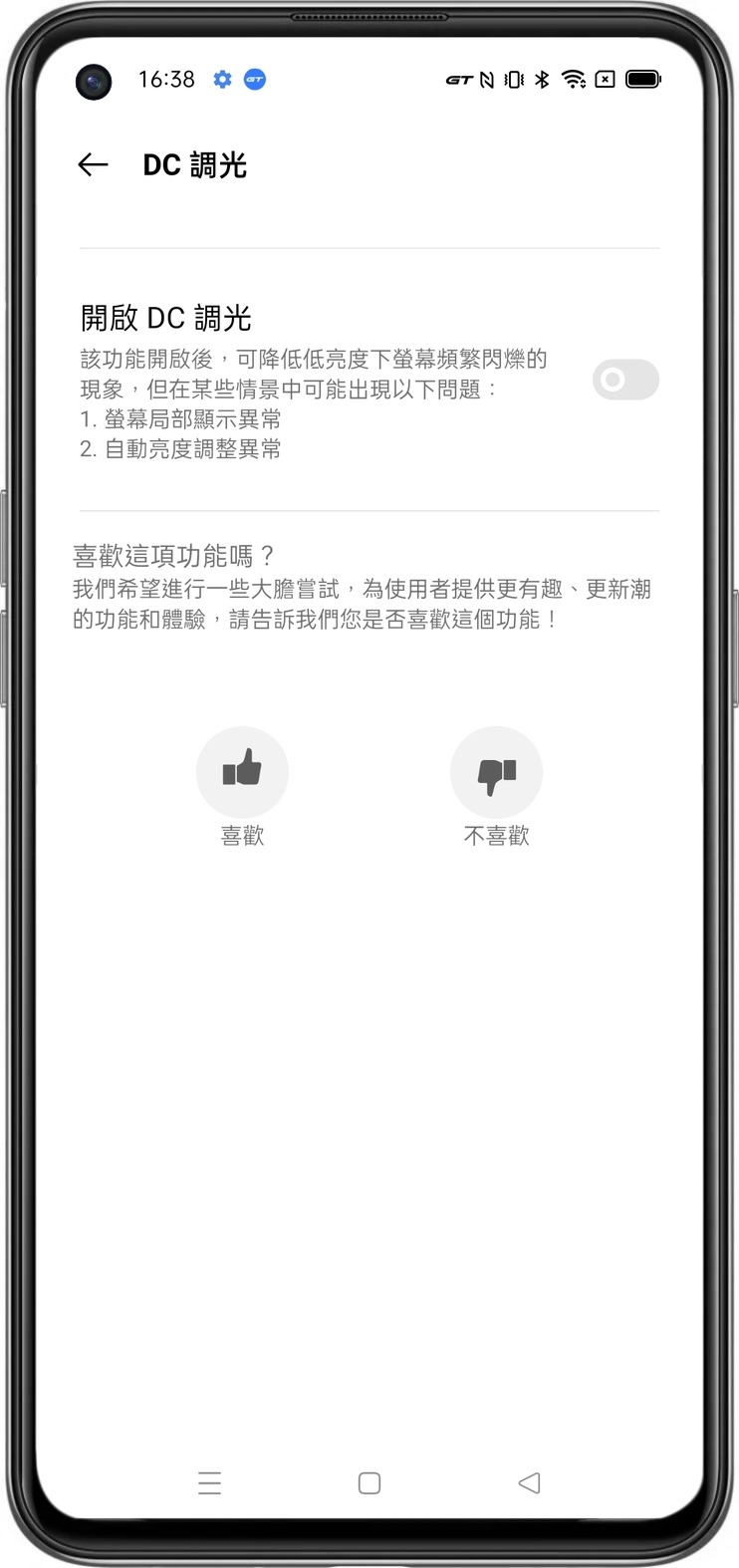The image size is (739, 1568).
Task: Go back from DC 調光 page
Action: (x=93, y=165)
